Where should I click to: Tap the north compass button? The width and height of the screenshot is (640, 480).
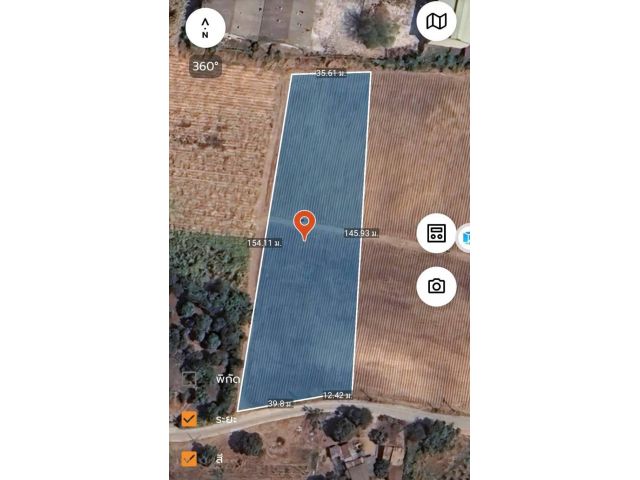pyautogui.click(x=205, y=27)
